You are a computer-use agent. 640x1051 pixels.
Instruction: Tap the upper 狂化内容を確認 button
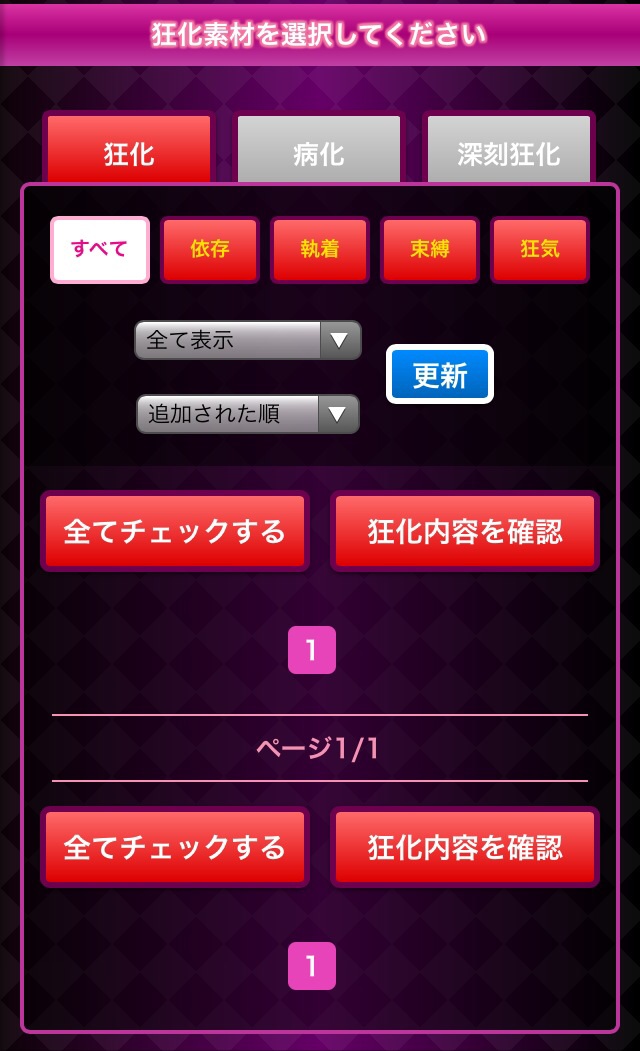pyautogui.click(x=465, y=531)
